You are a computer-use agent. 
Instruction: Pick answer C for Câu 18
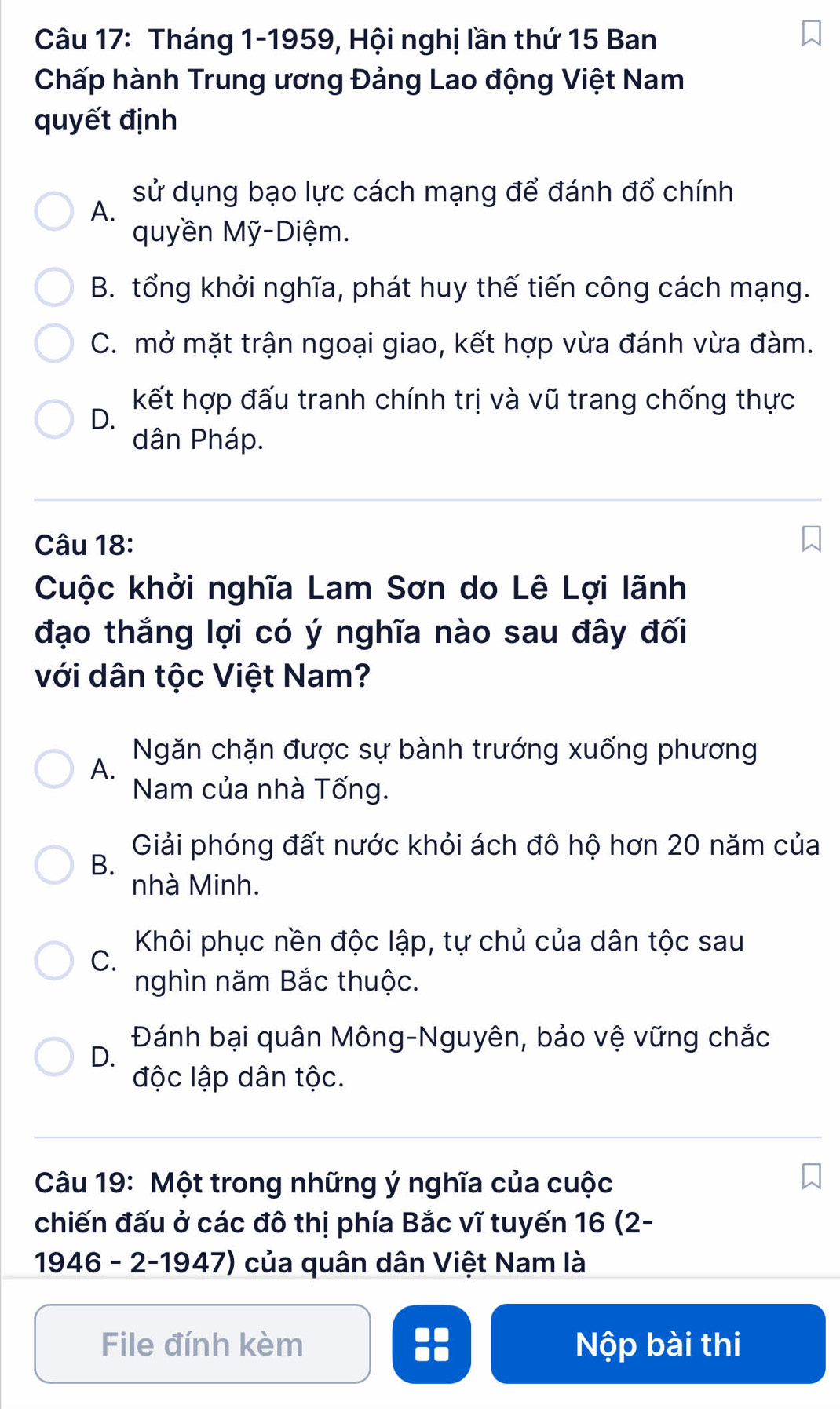54,961
